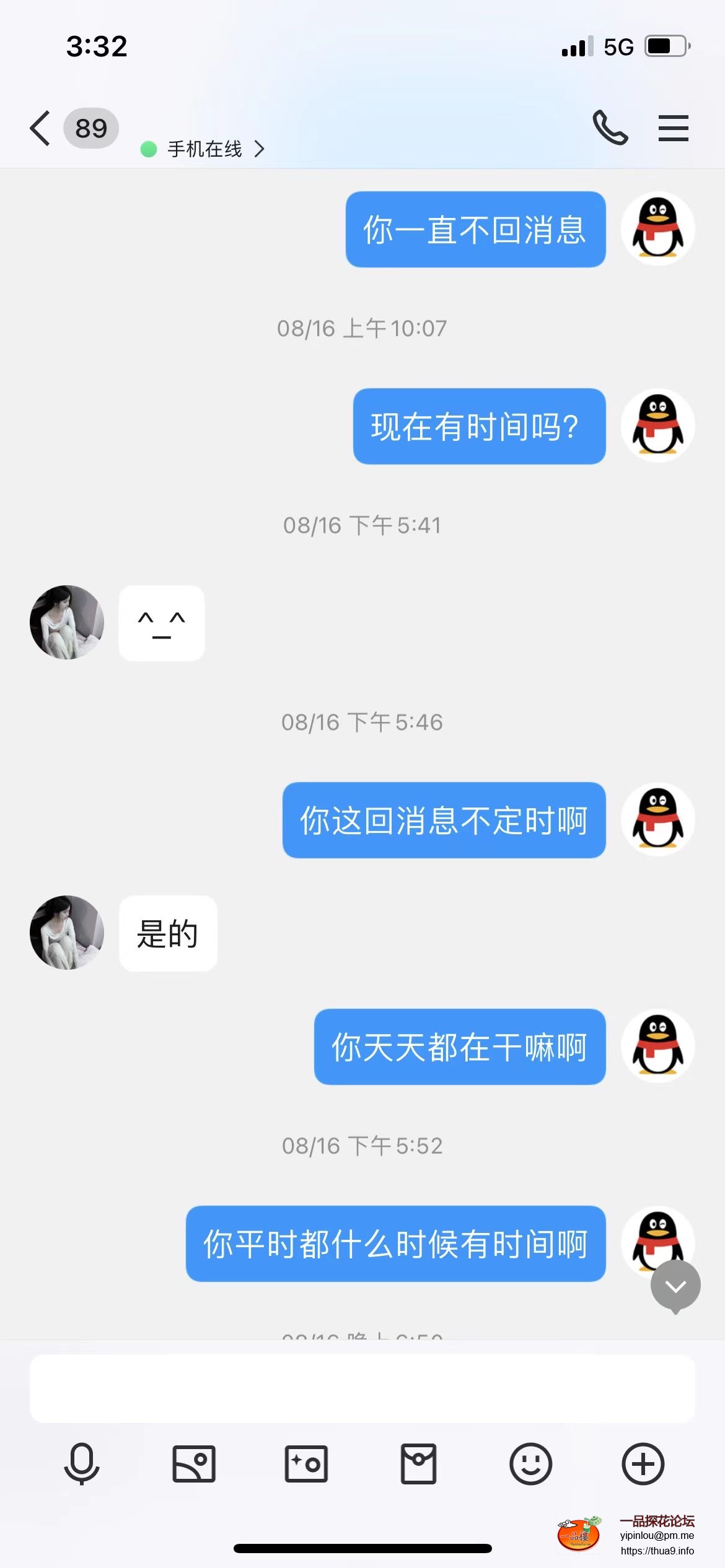
Task: Open the chat settings hamburger icon
Action: (674, 128)
